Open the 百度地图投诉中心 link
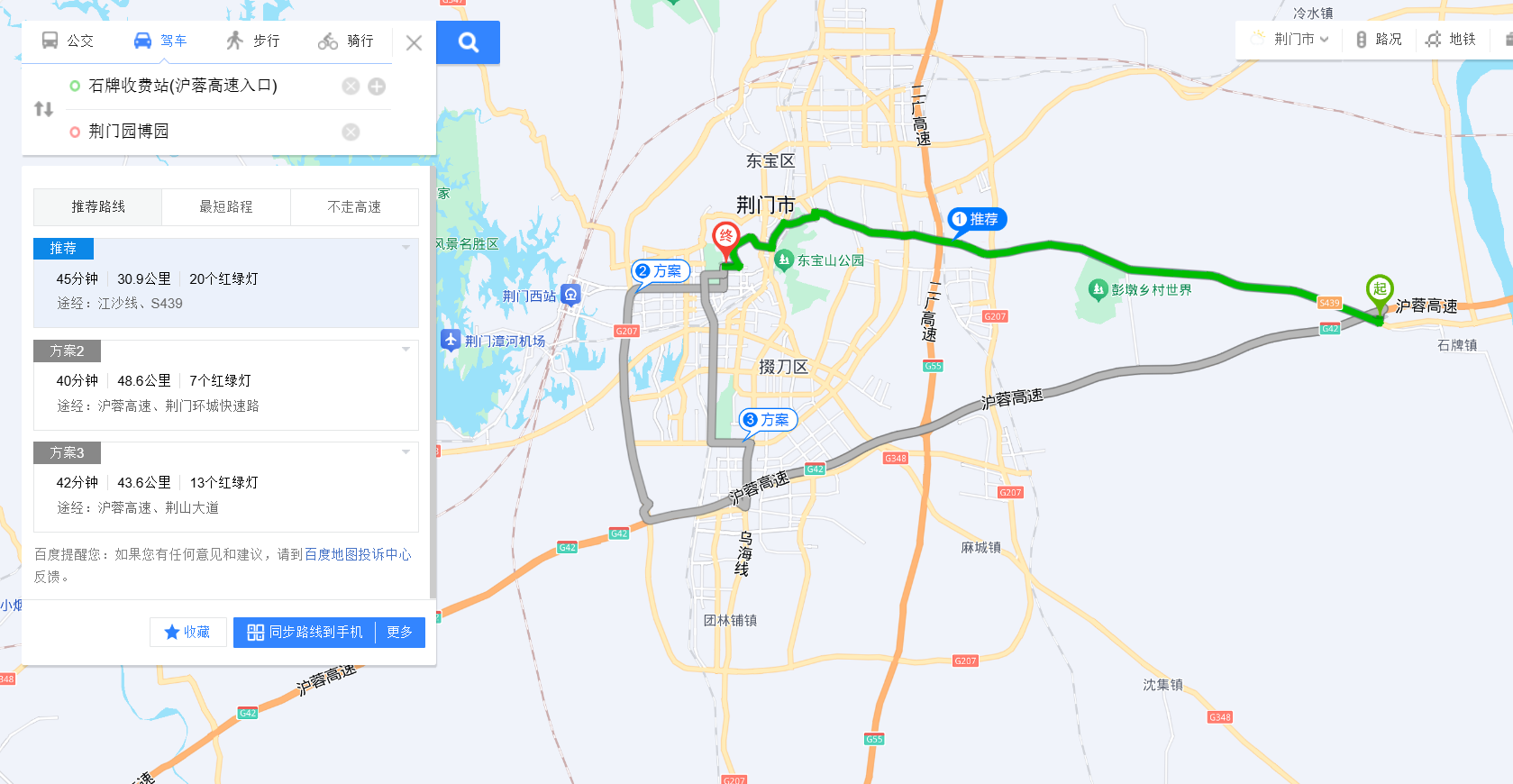 (x=358, y=554)
